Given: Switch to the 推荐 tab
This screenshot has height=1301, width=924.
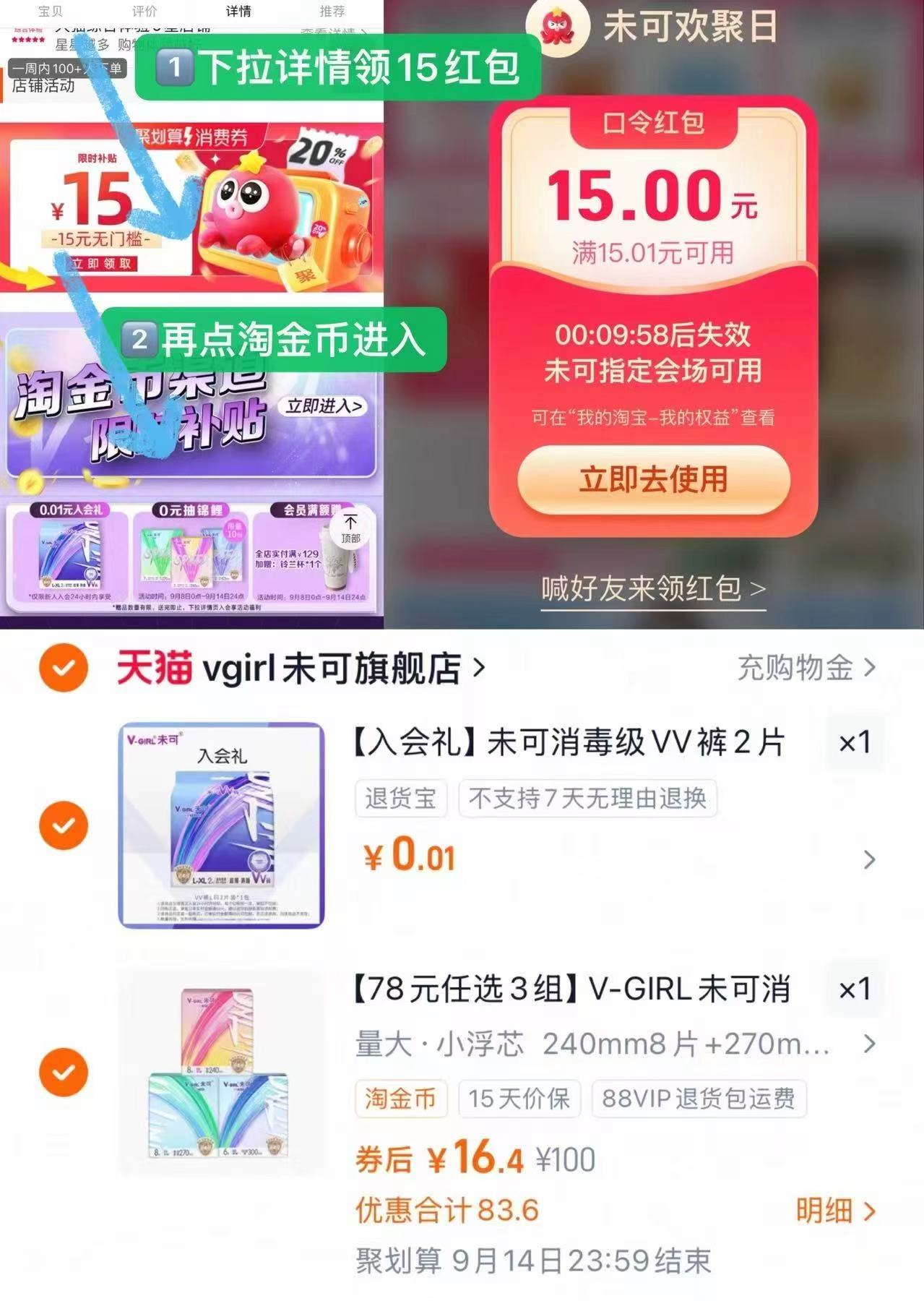Looking at the screenshot, I should tap(331, 12).
